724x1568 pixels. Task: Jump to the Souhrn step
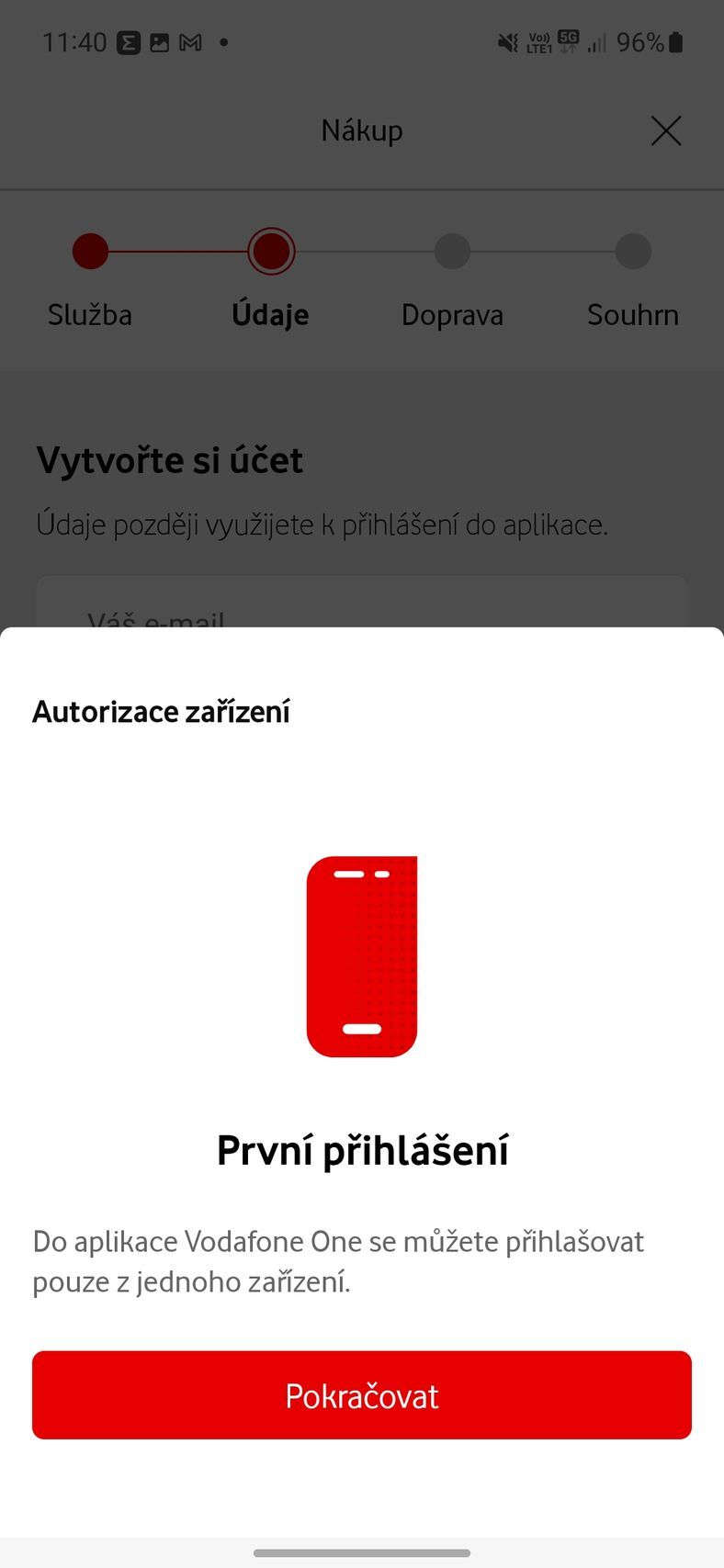633,251
